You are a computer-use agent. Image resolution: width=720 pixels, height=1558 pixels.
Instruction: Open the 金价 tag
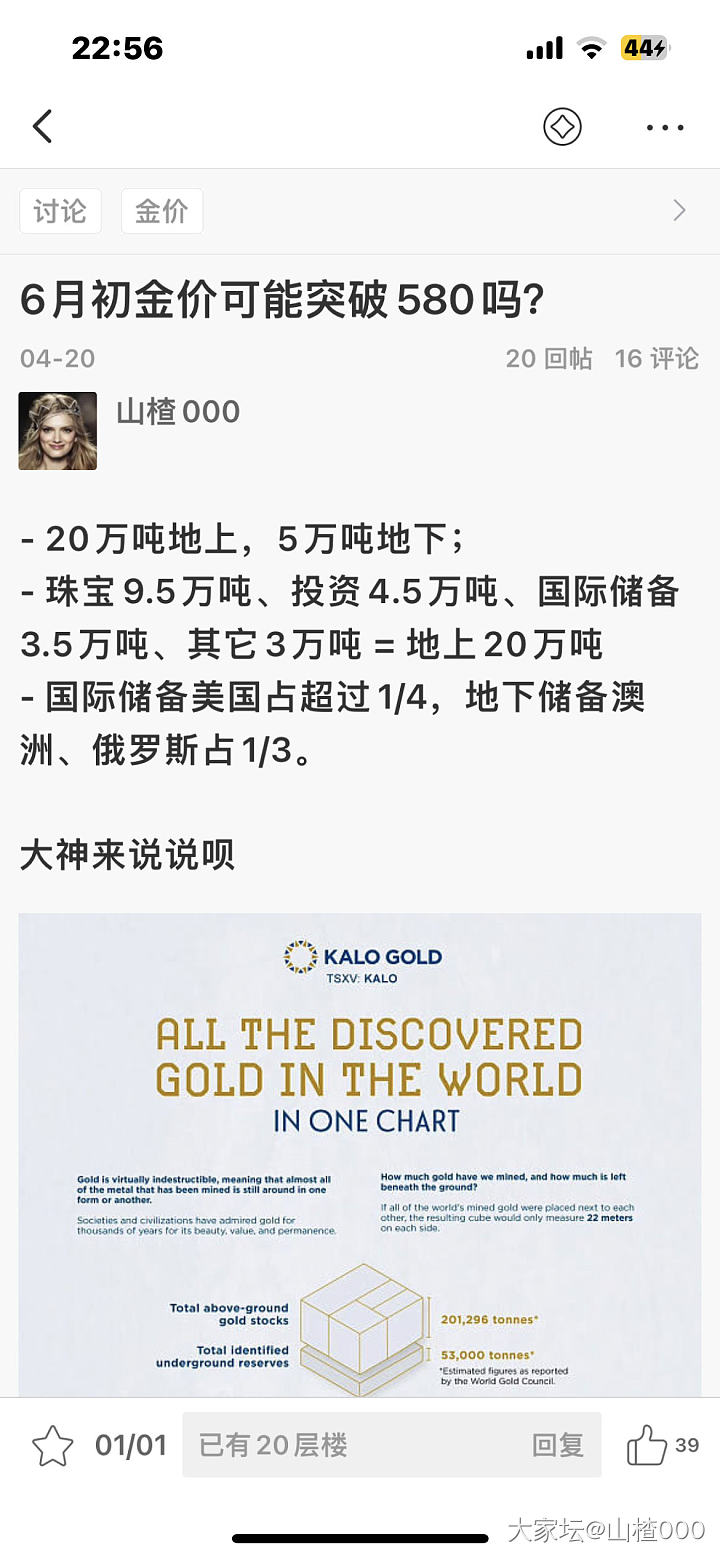[162, 211]
